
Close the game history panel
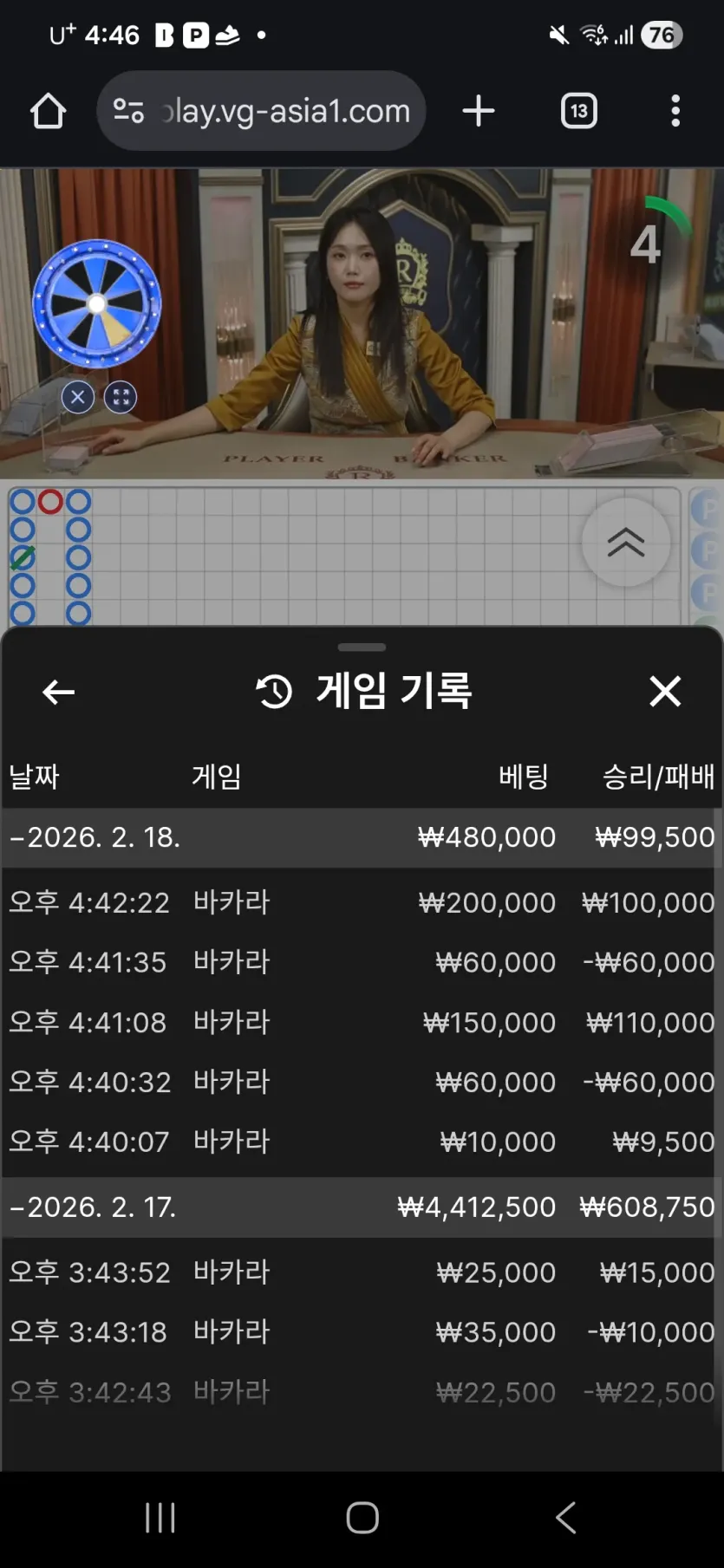pyautogui.click(x=665, y=692)
